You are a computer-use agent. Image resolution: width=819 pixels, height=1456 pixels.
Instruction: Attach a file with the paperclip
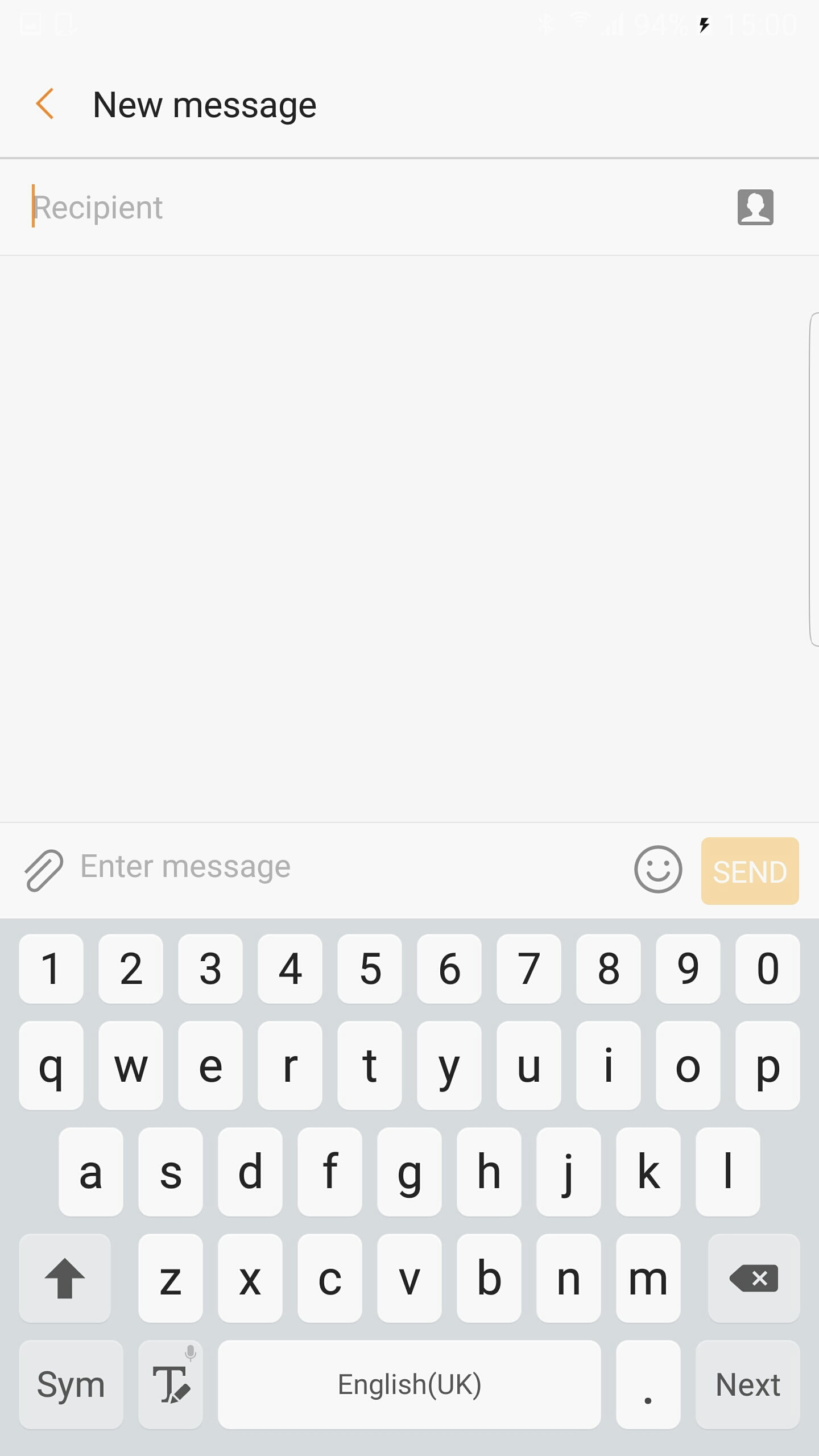[43, 870]
